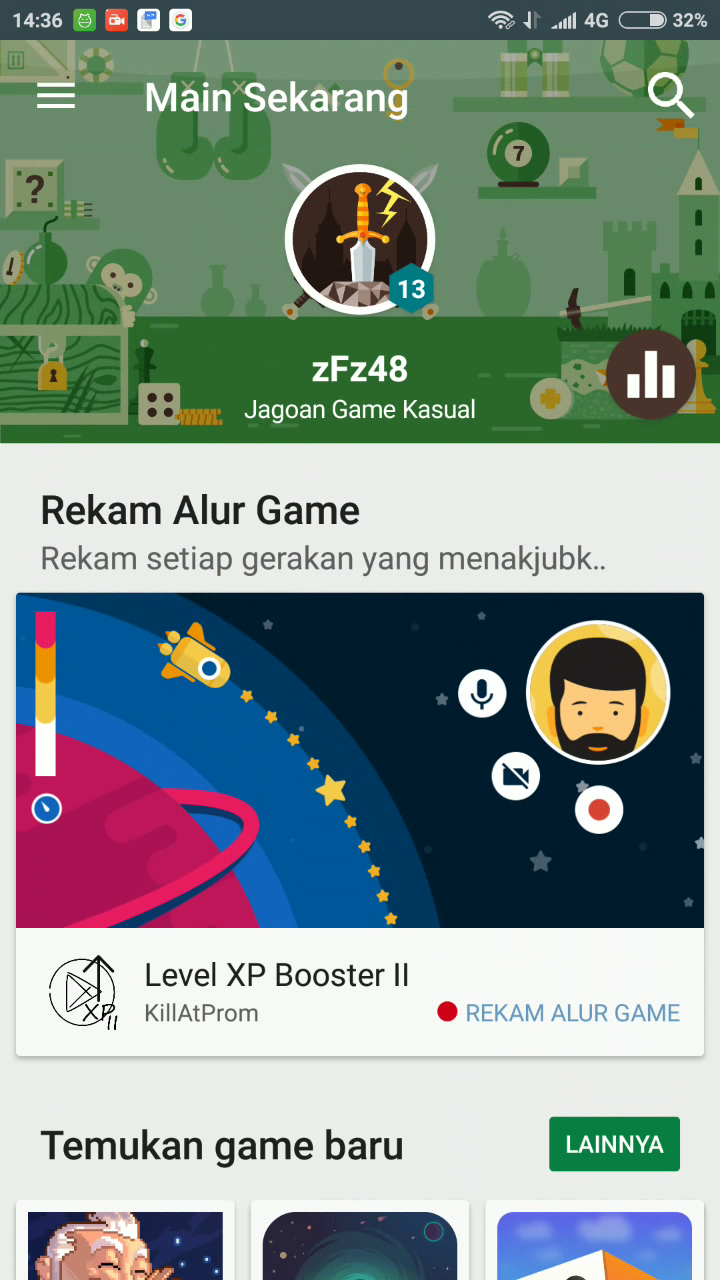Screen dimensions: 720x1280
Task: Open the zFz48 profile avatar
Action: (x=360, y=240)
